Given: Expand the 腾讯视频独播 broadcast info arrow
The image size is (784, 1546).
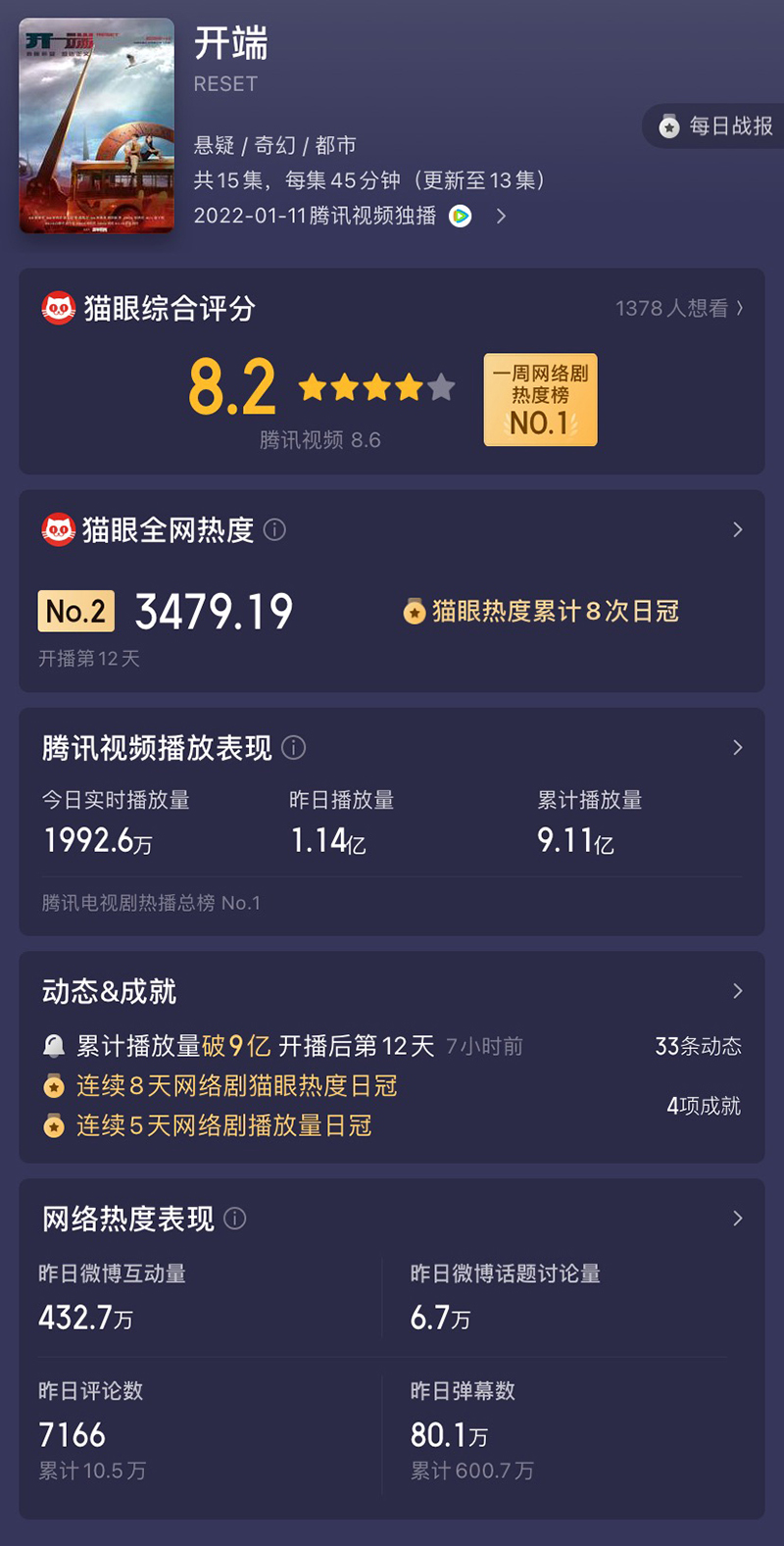Looking at the screenshot, I should [x=501, y=216].
